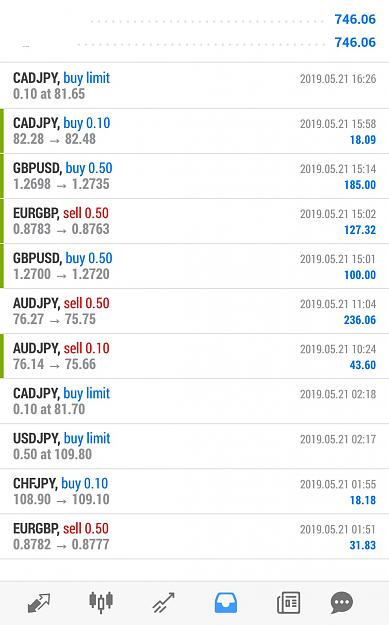Expand AUDJPY sell 0.50 deal with profit 236.06

pos(194,311)
